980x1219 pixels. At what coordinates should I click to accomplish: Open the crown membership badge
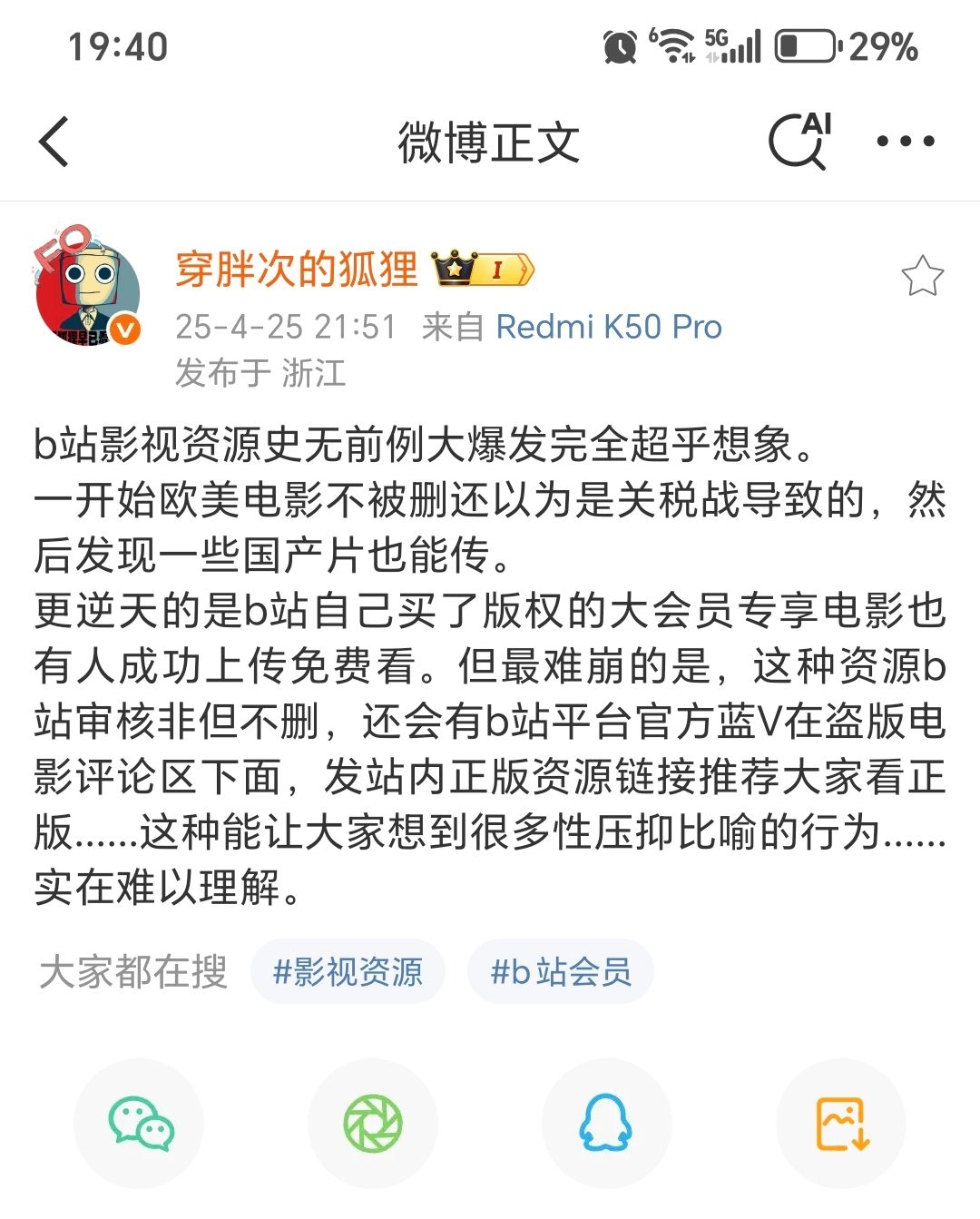pos(483,270)
